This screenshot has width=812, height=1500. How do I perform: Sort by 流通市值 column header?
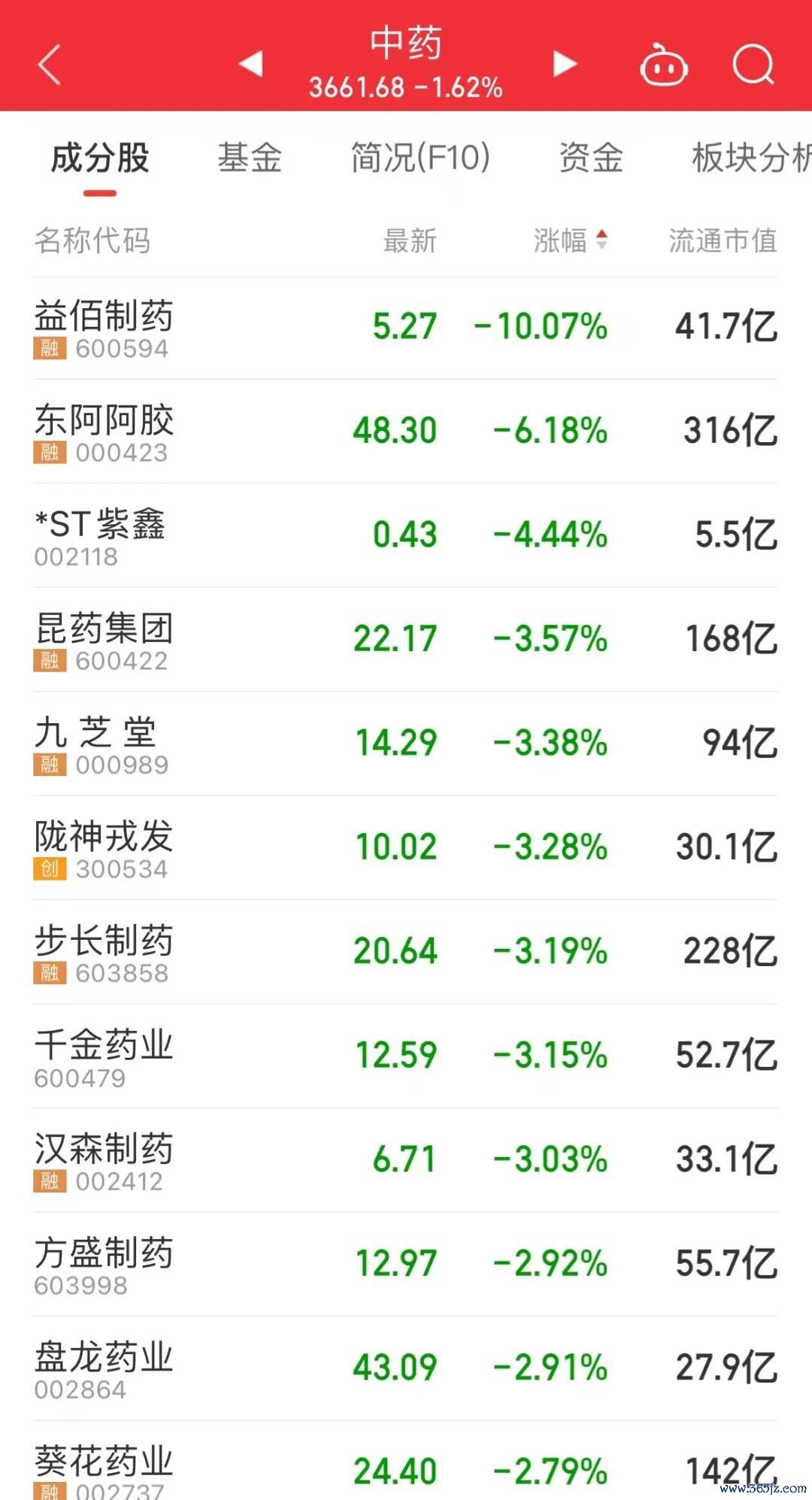pyautogui.click(x=723, y=241)
